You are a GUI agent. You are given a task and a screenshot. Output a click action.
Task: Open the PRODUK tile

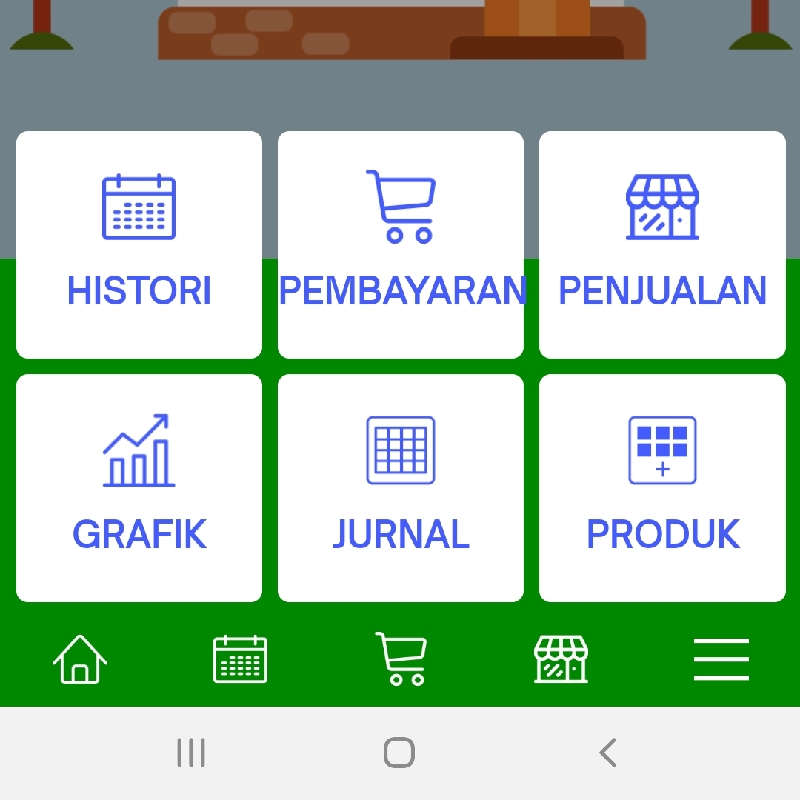point(662,488)
